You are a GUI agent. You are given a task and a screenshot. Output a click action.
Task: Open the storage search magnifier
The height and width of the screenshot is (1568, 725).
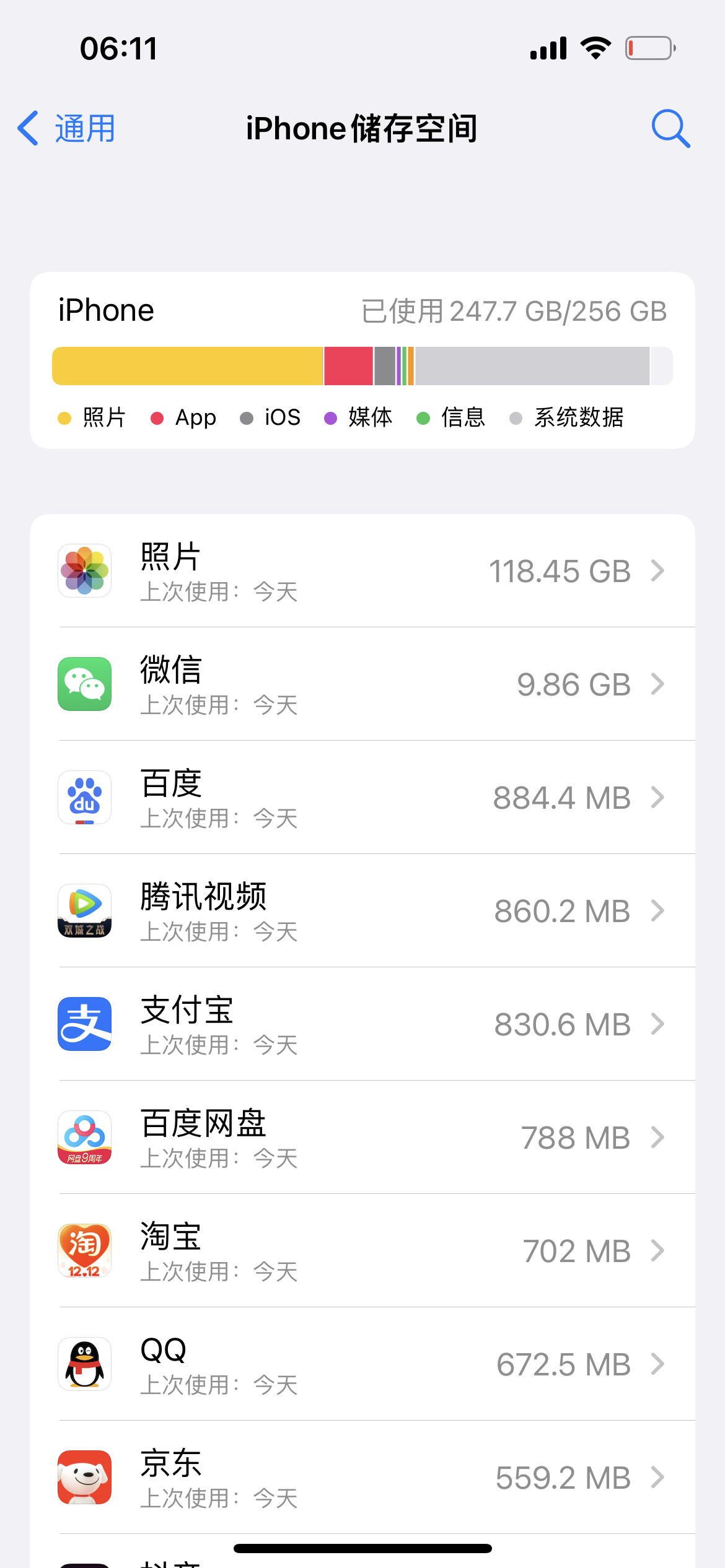click(670, 129)
